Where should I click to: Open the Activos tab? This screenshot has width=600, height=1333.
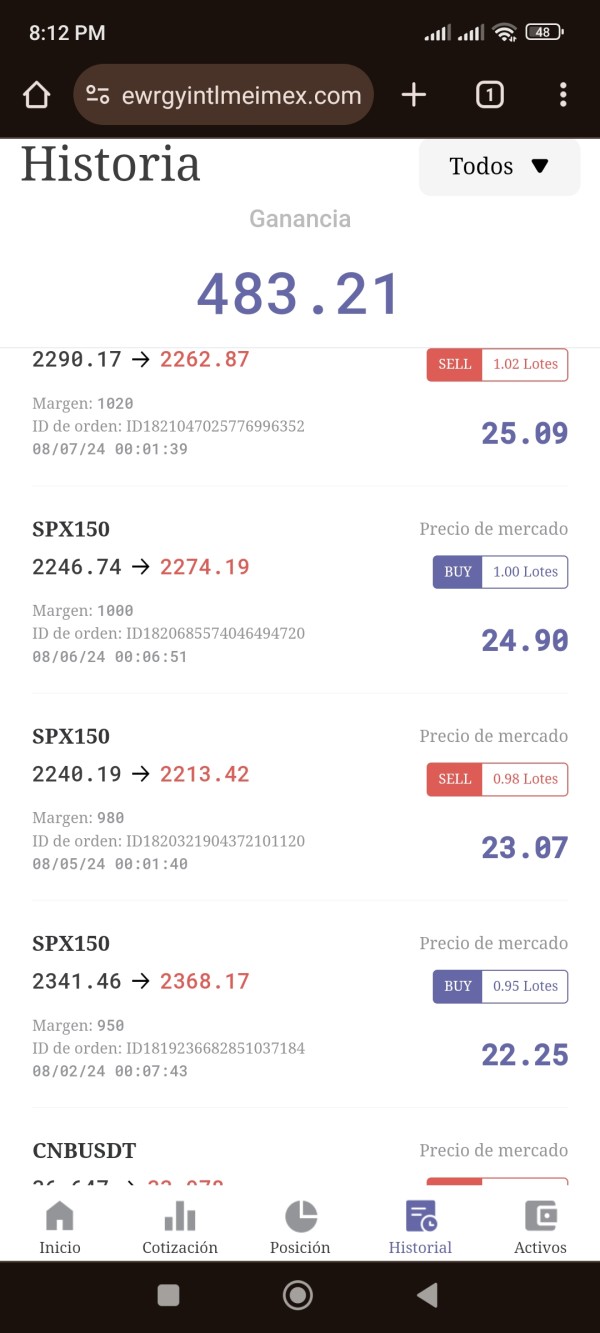coord(540,1228)
